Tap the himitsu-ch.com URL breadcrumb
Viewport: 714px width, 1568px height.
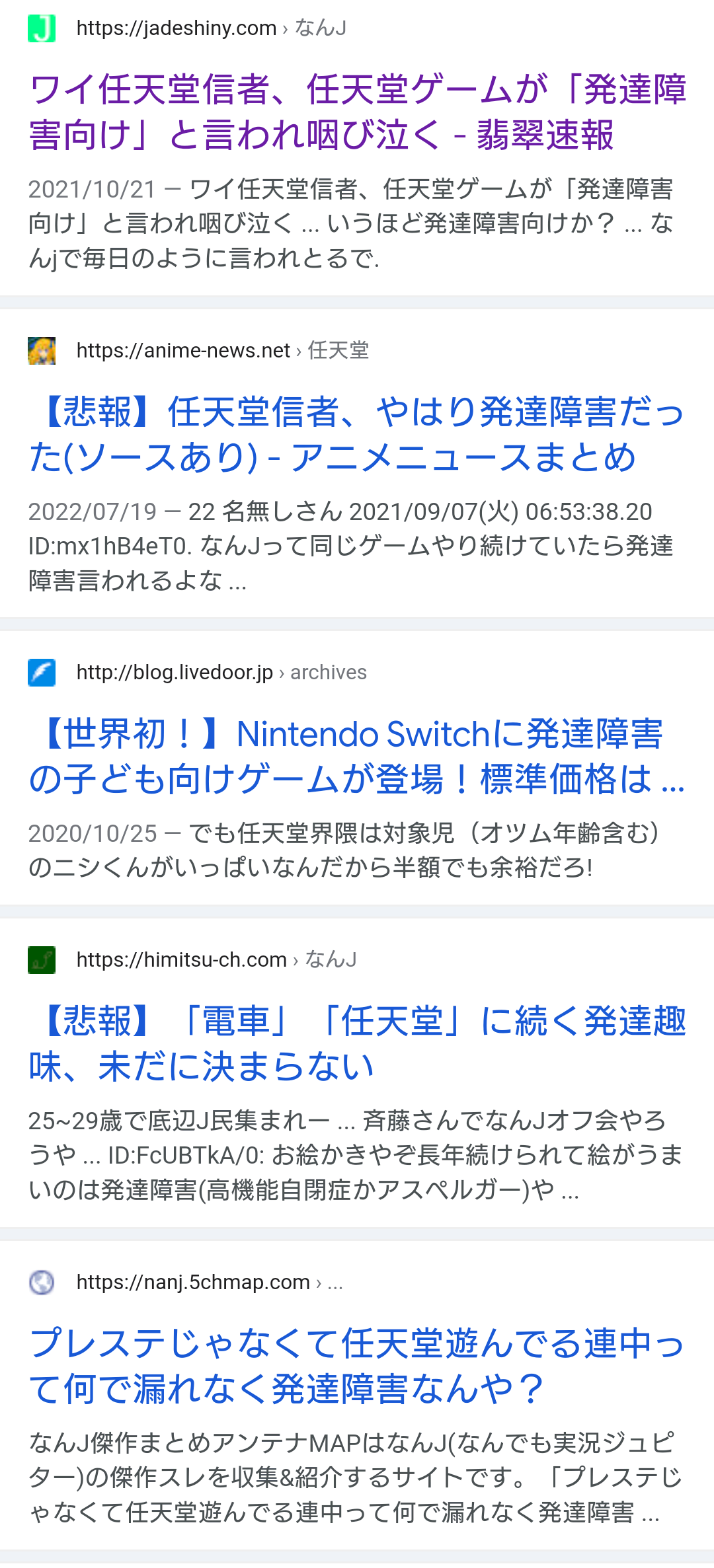coord(217,959)
